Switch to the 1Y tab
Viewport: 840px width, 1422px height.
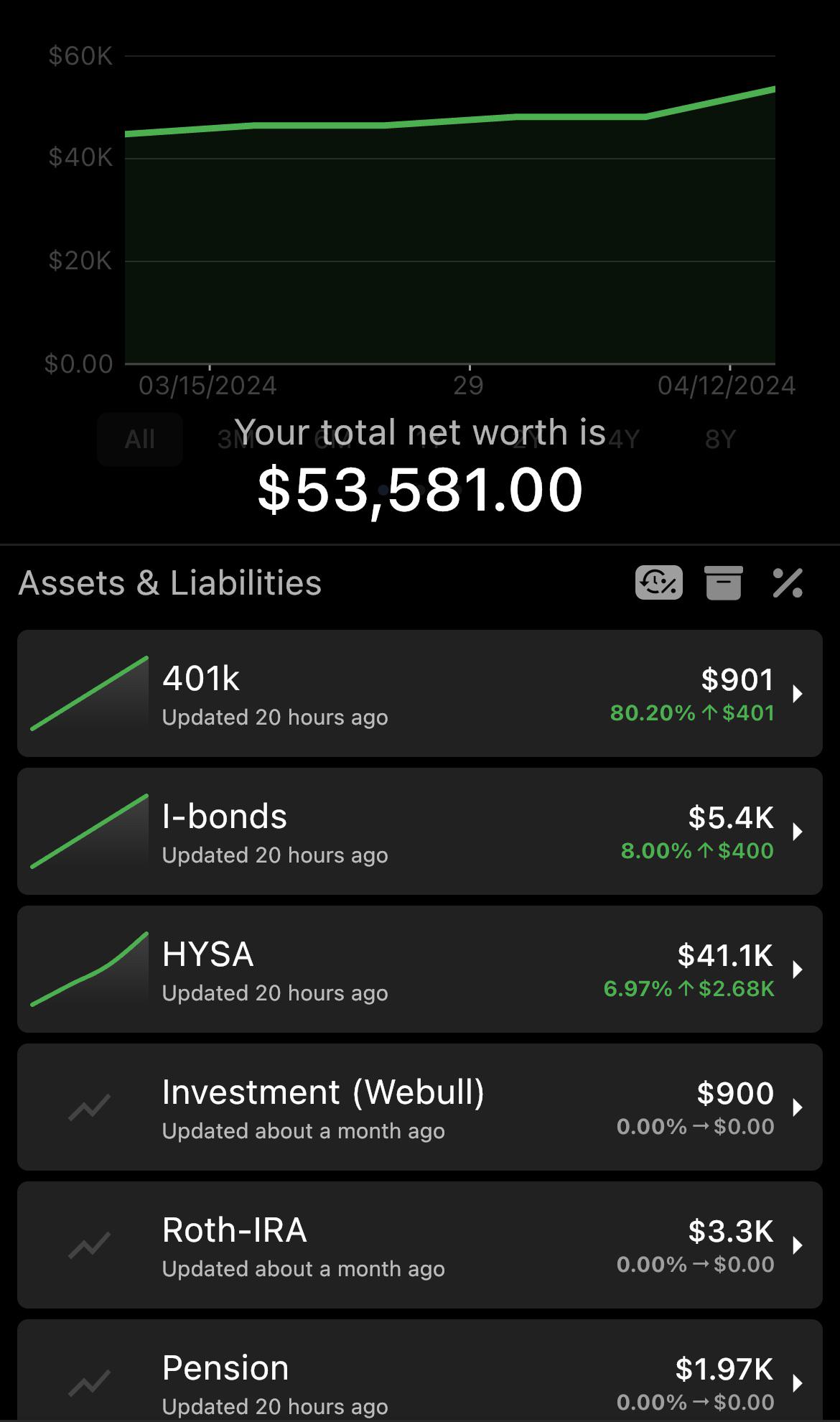click(431, 439)
